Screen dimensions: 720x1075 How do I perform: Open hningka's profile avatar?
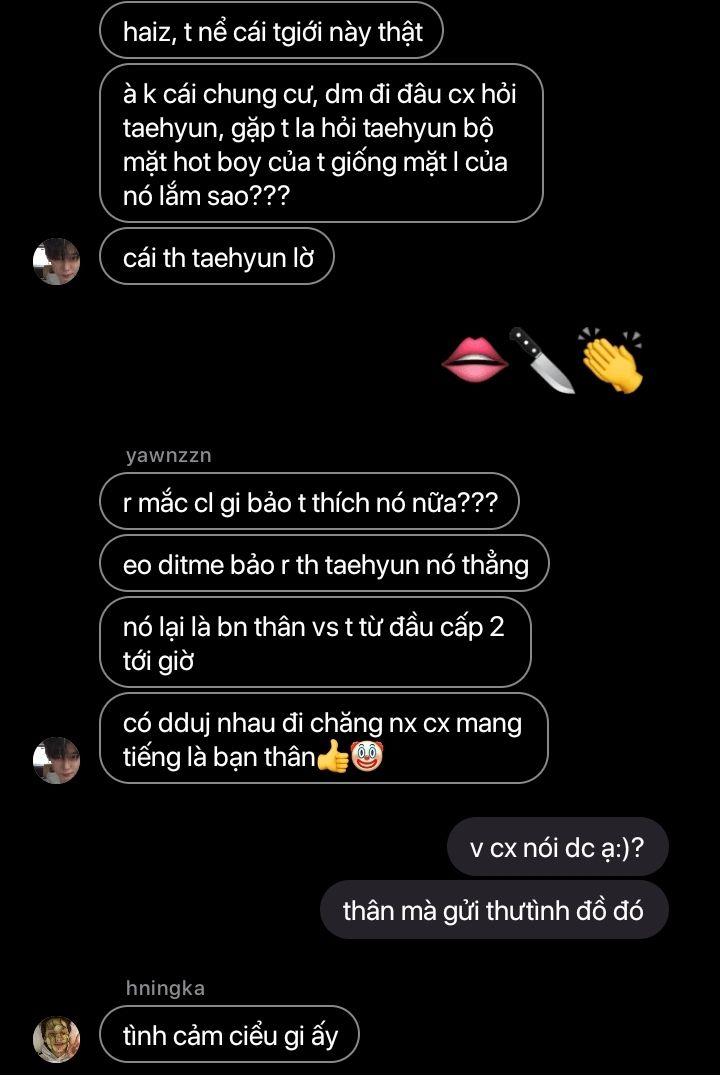(x=56, y=1039)
